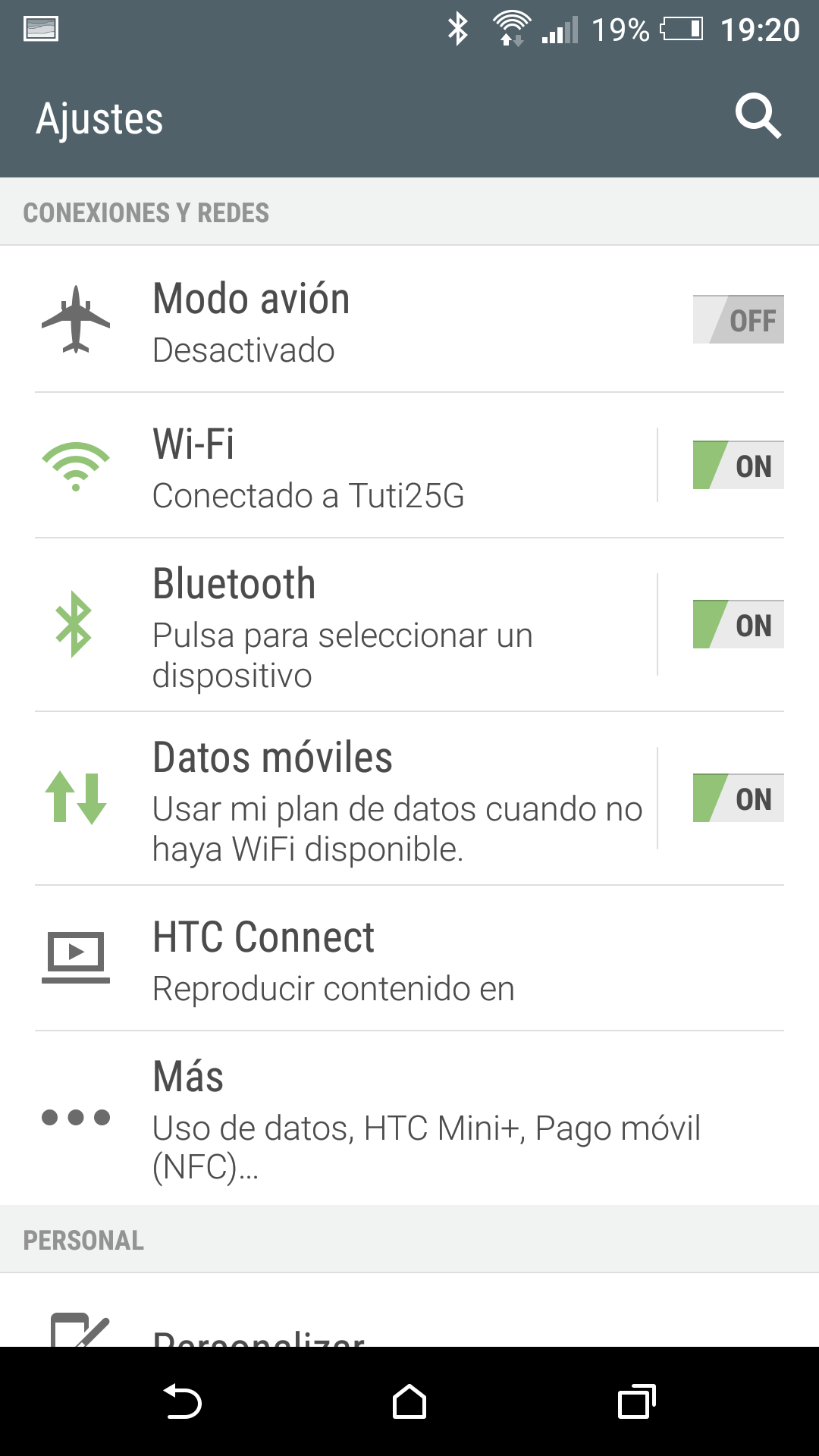
Task: Show recent apps
Action: [636, 1401]
